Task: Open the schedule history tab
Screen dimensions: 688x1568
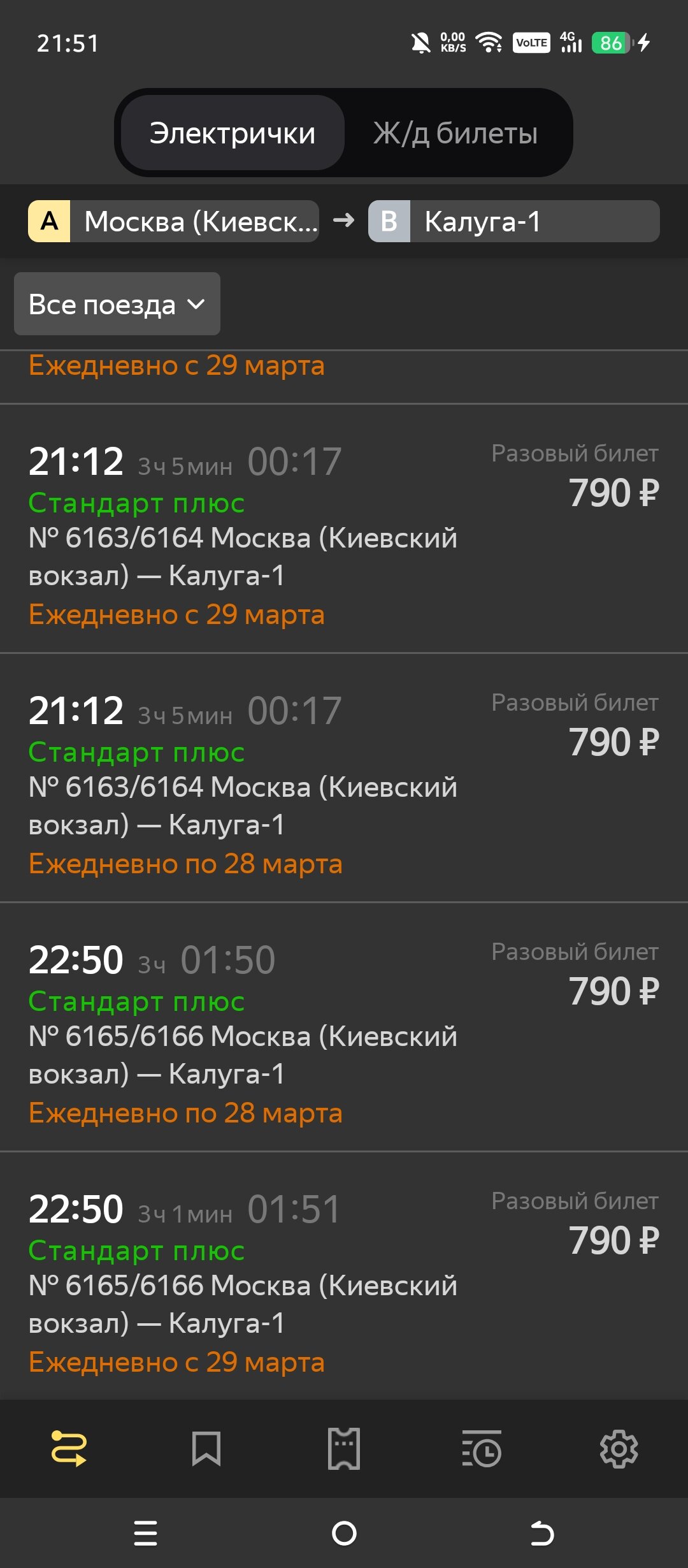Action: click(x=482, y=1449)
